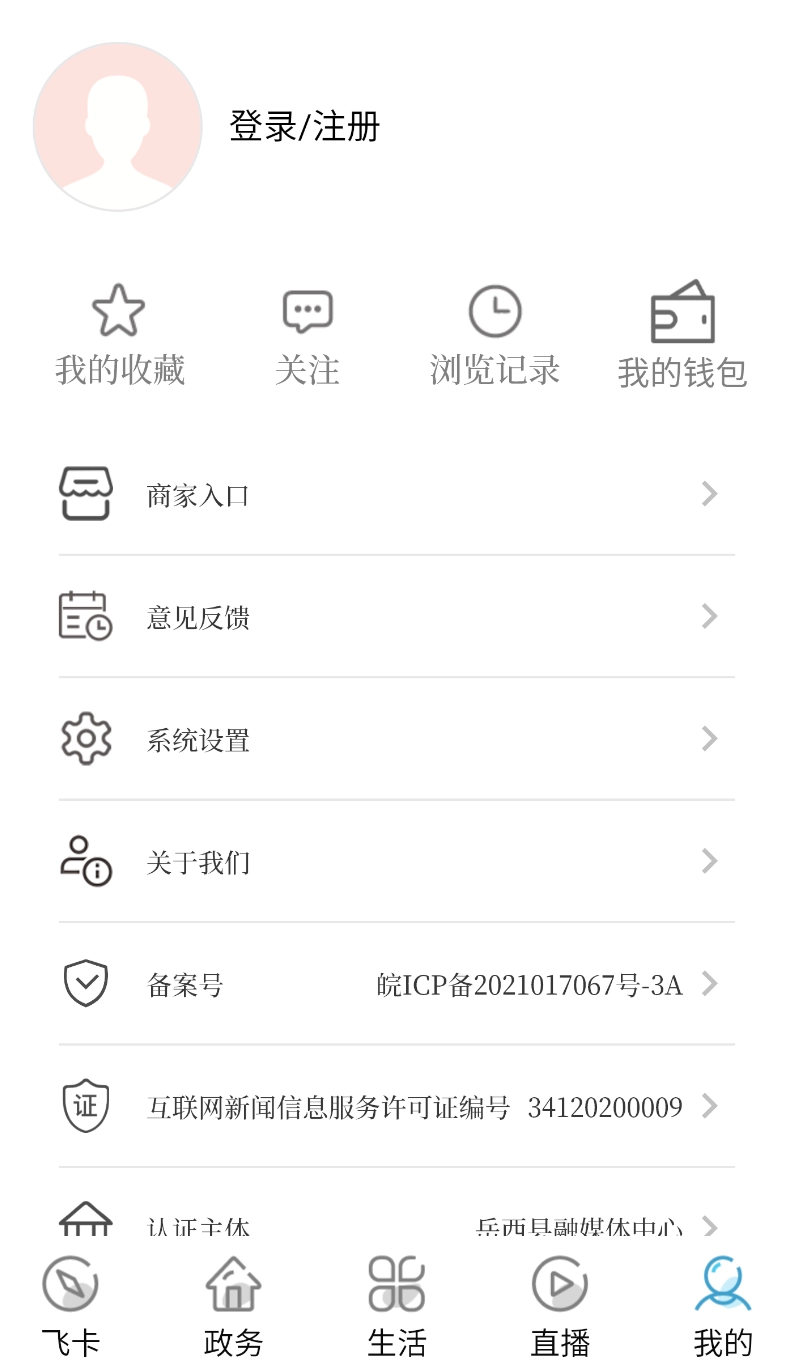
Task: Click the shield check icon beside 备案号
Action: coord(85,983)
